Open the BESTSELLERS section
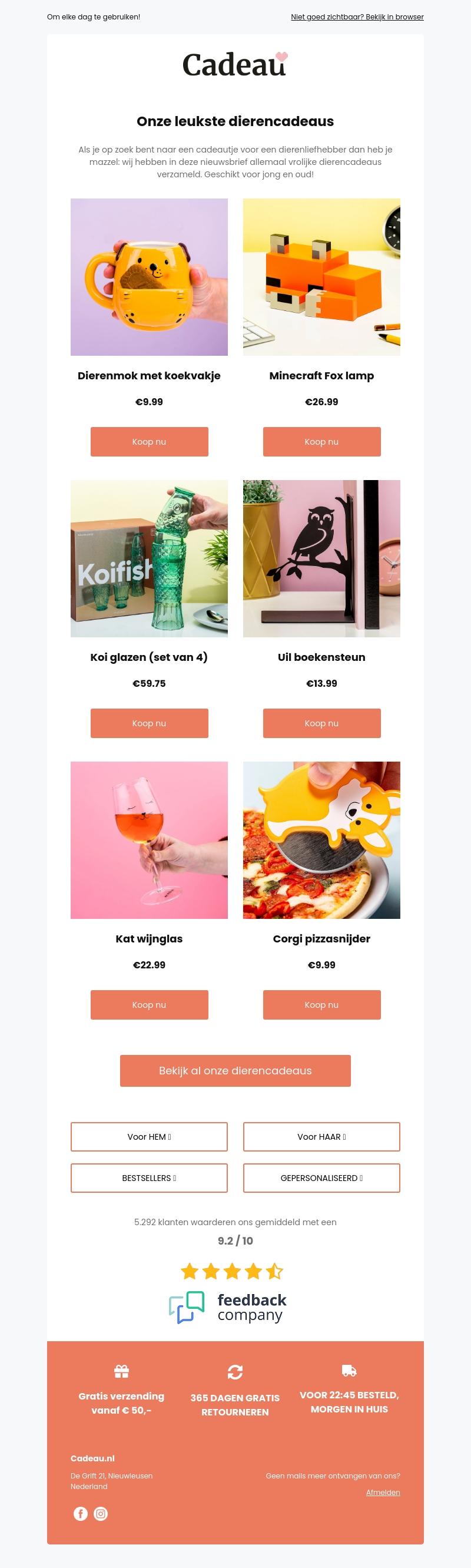 pos(149,1178)
